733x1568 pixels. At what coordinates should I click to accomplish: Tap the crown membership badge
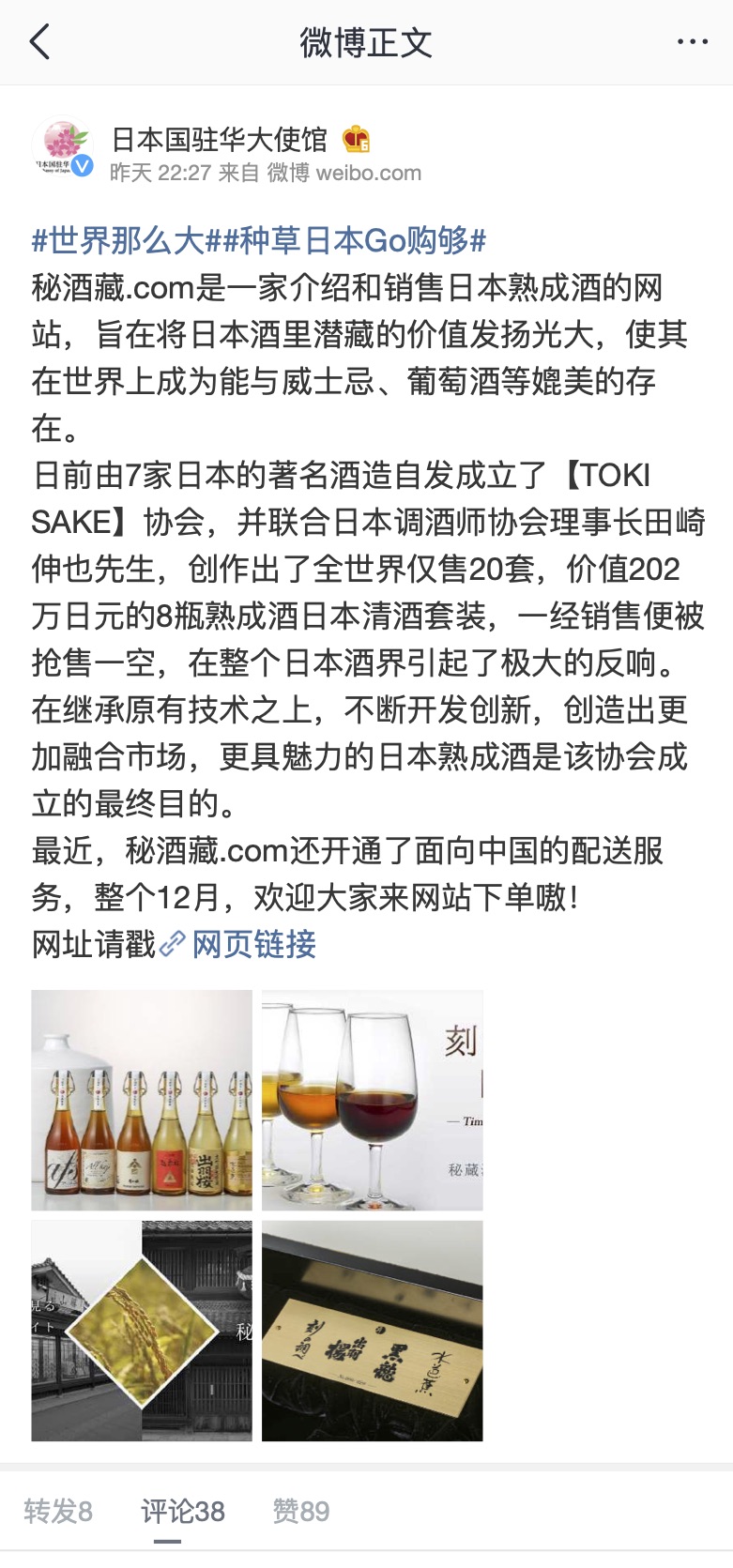[x=356, y=140]
